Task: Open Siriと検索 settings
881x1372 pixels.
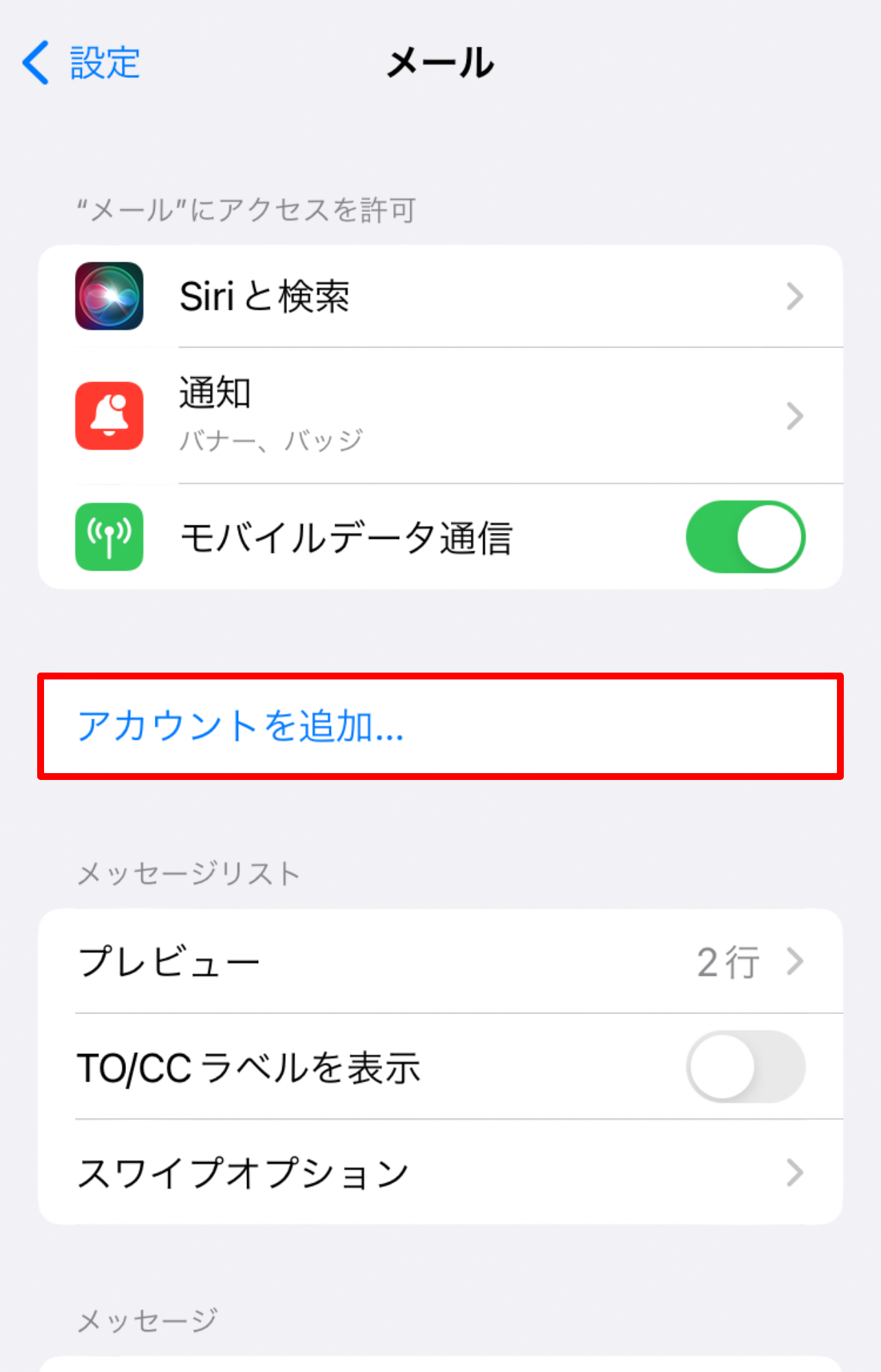Action: [440, 297]
